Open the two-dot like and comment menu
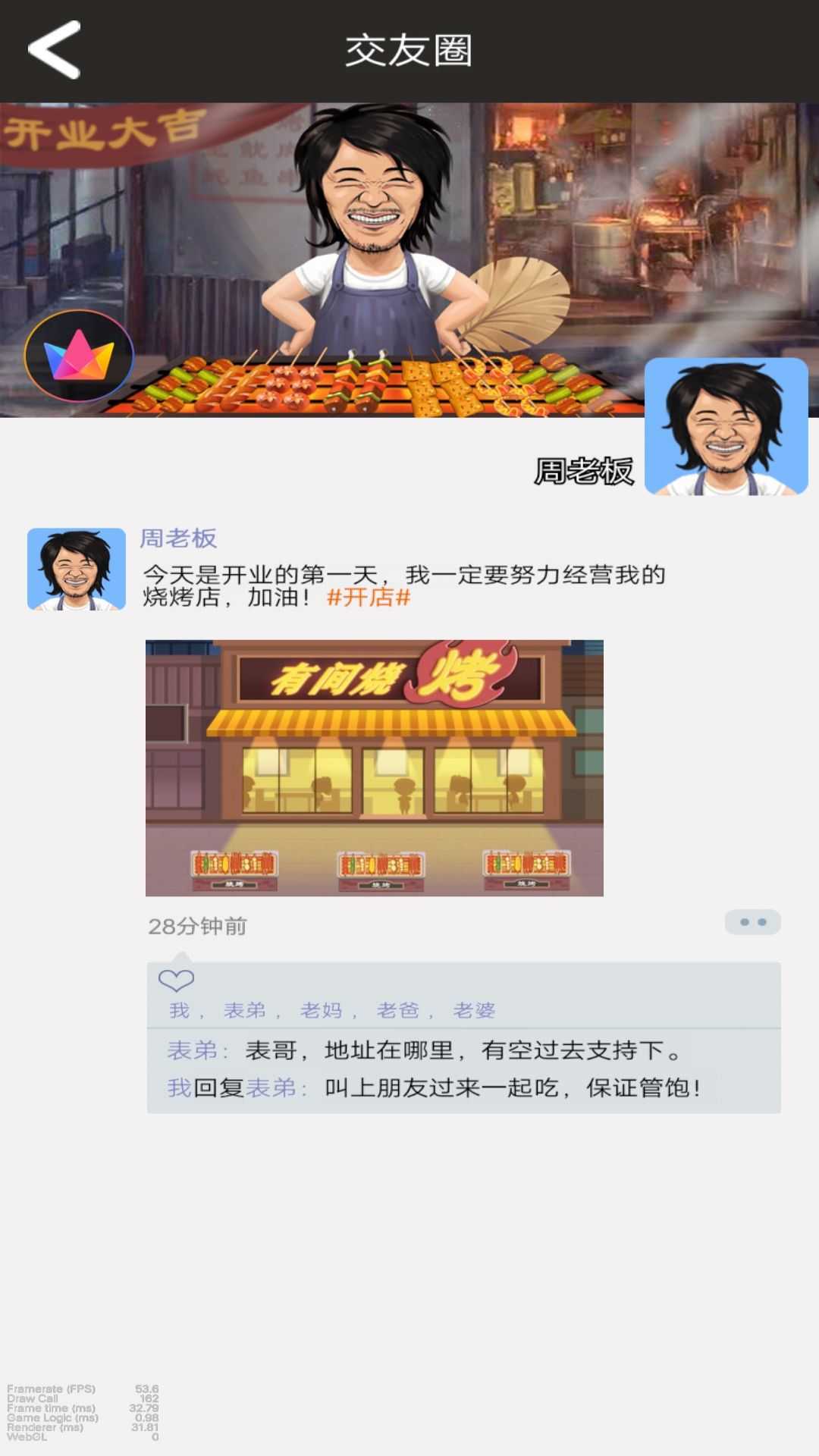 point(752,922)
